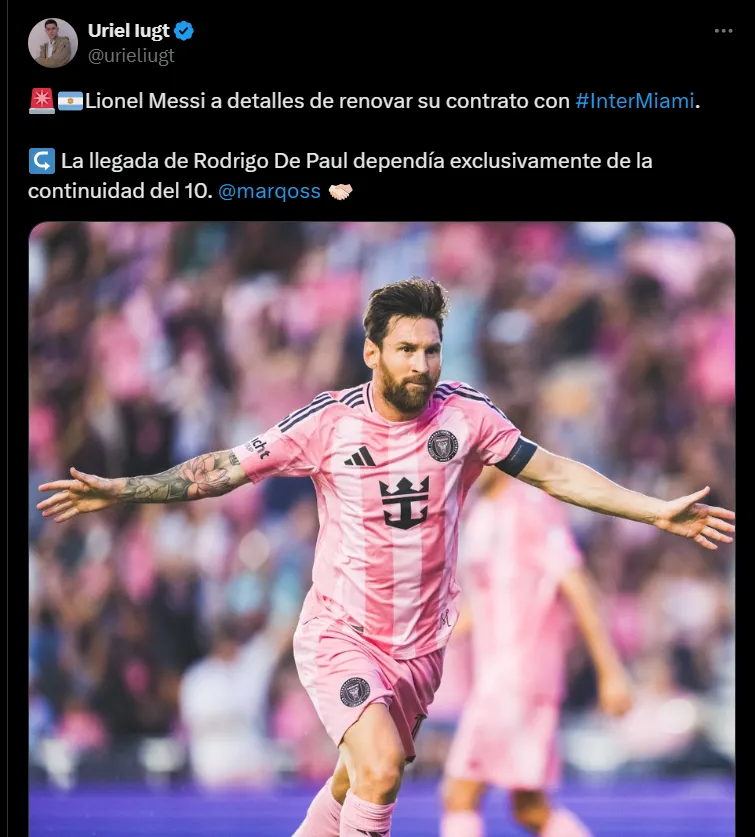
Task: Open the #InterMiami hashtag
Action: coord(634,102)
